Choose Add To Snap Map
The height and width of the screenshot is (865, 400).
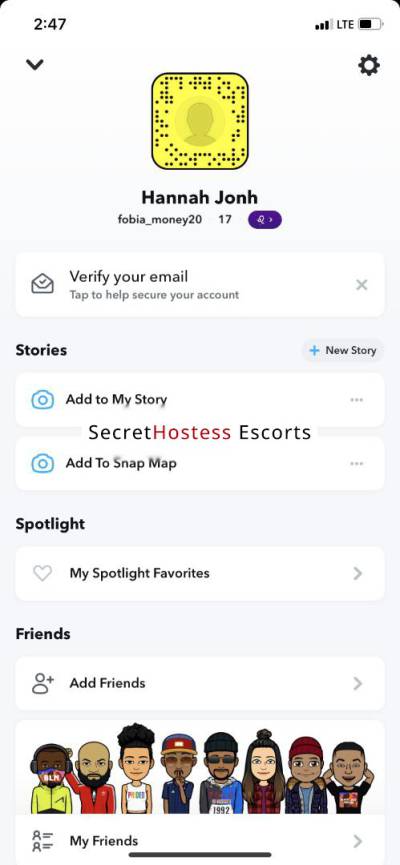pyautogui.click(x=200, y=463)
